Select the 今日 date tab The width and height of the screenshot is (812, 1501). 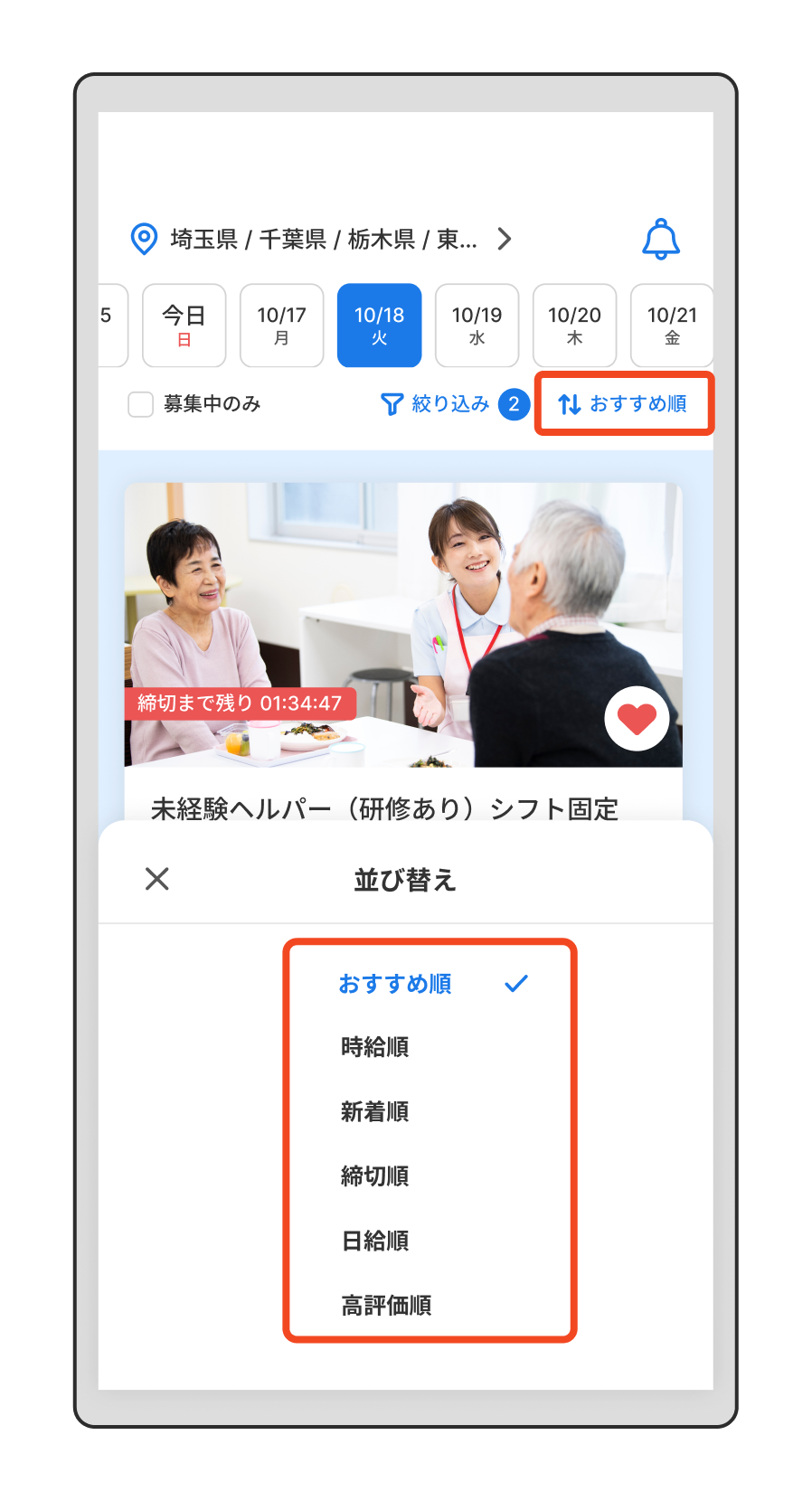coord(184,326)
